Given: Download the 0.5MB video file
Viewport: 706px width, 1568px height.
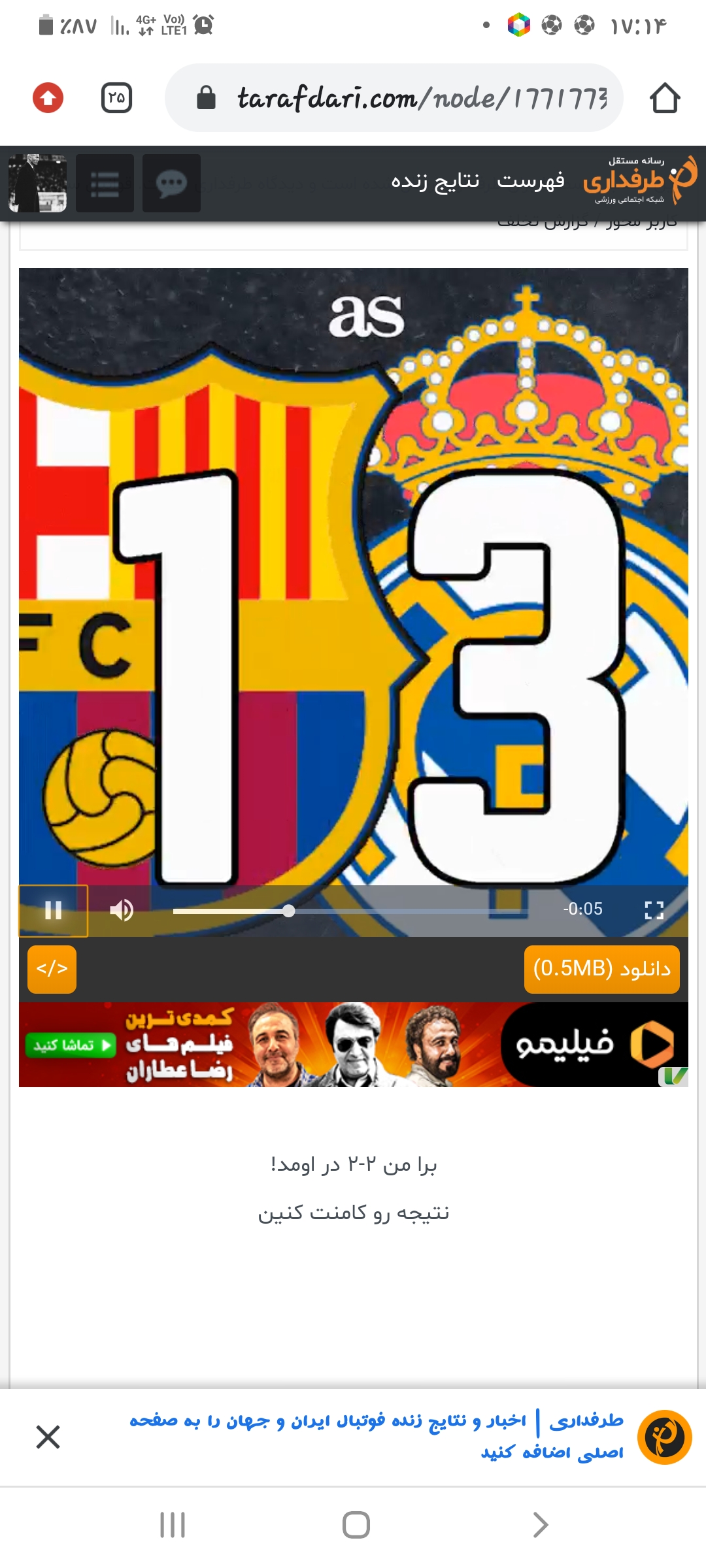Looking at the screenshot, I should tap(601, 969).
